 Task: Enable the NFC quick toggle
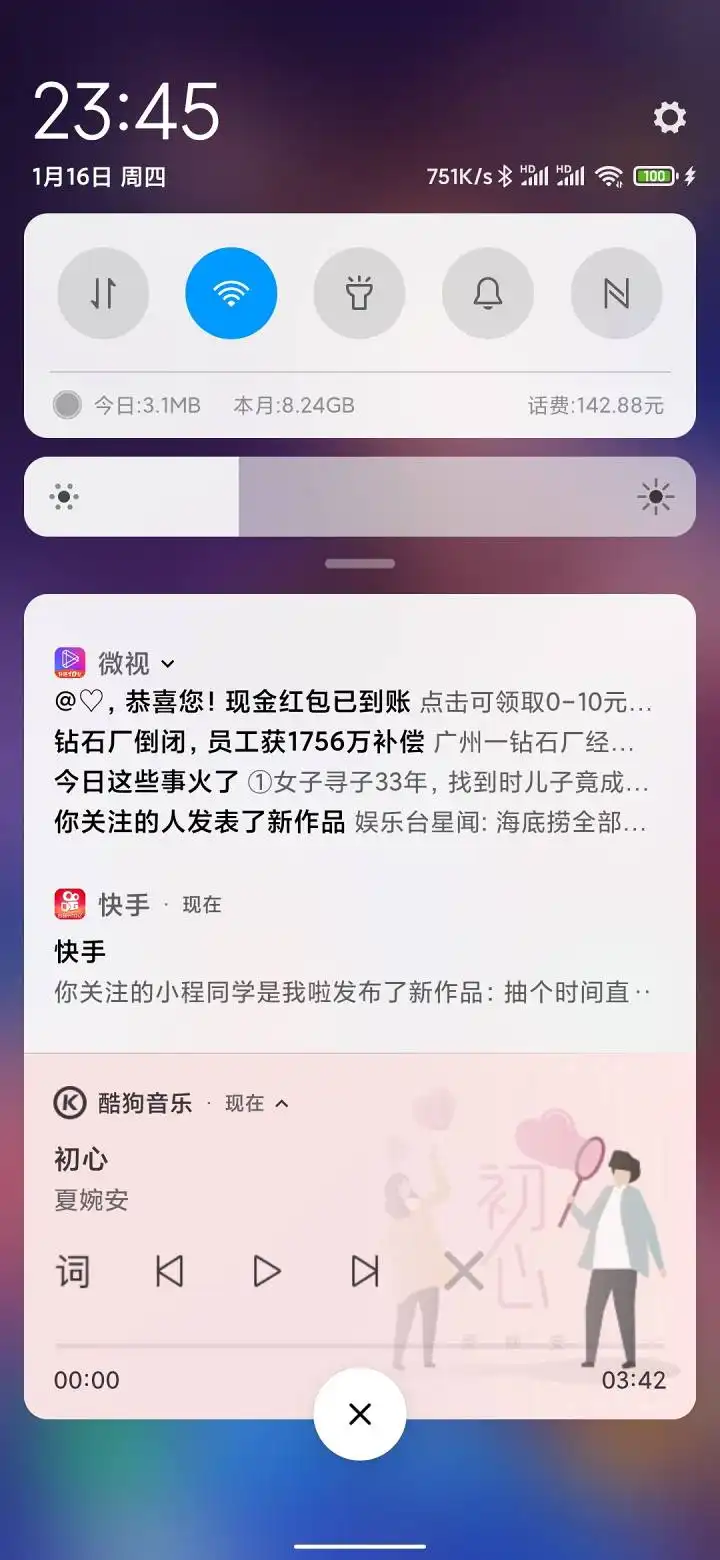(616, 294)
